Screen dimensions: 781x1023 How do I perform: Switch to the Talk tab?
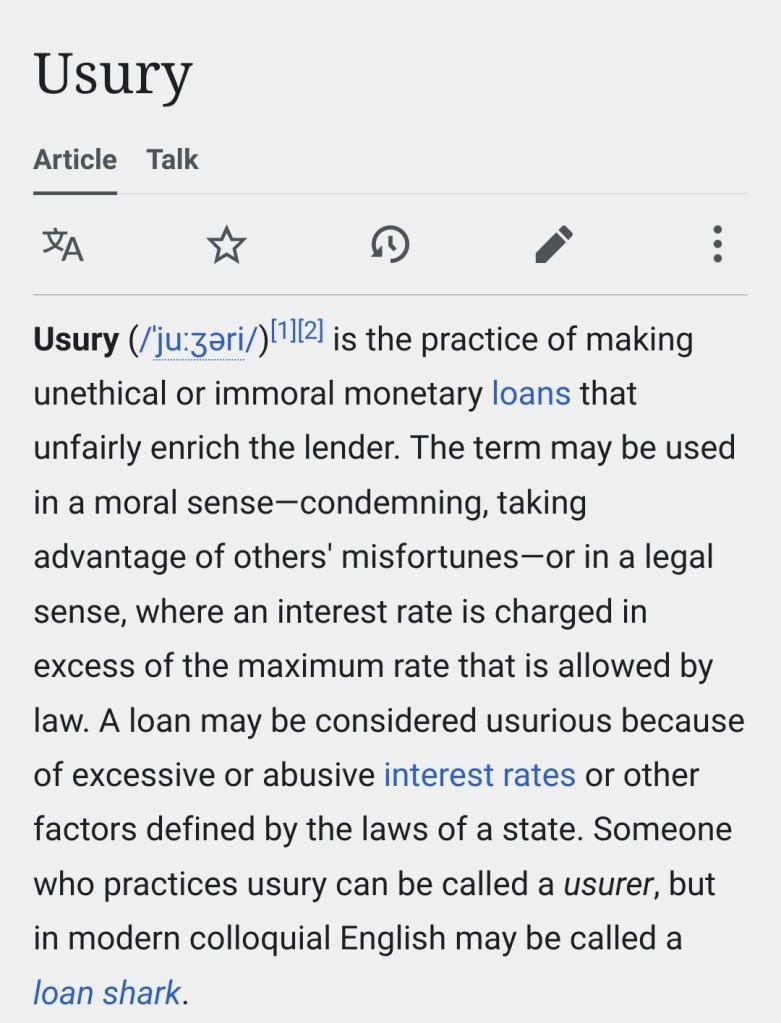[172, 160]
